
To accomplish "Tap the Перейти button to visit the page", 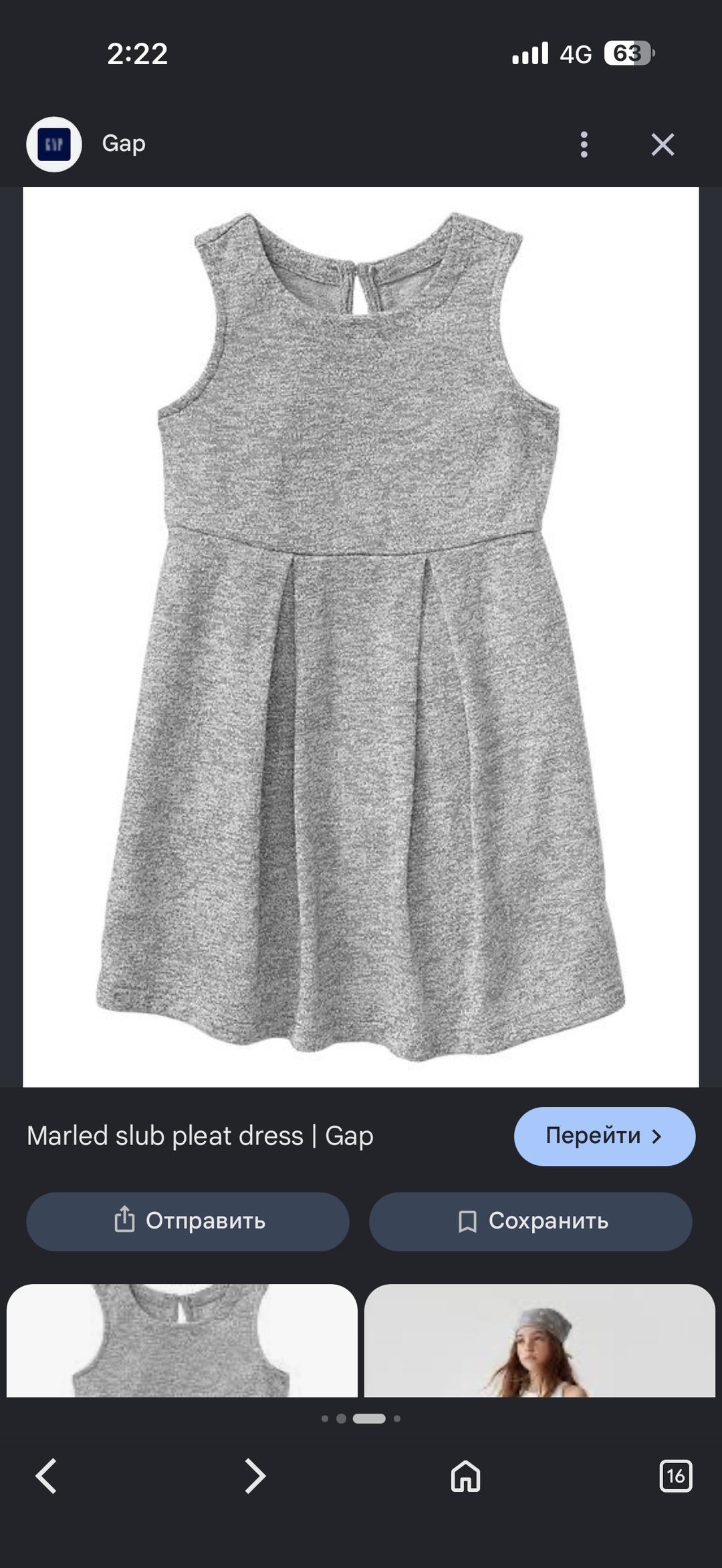I will tap(604, 1136).
